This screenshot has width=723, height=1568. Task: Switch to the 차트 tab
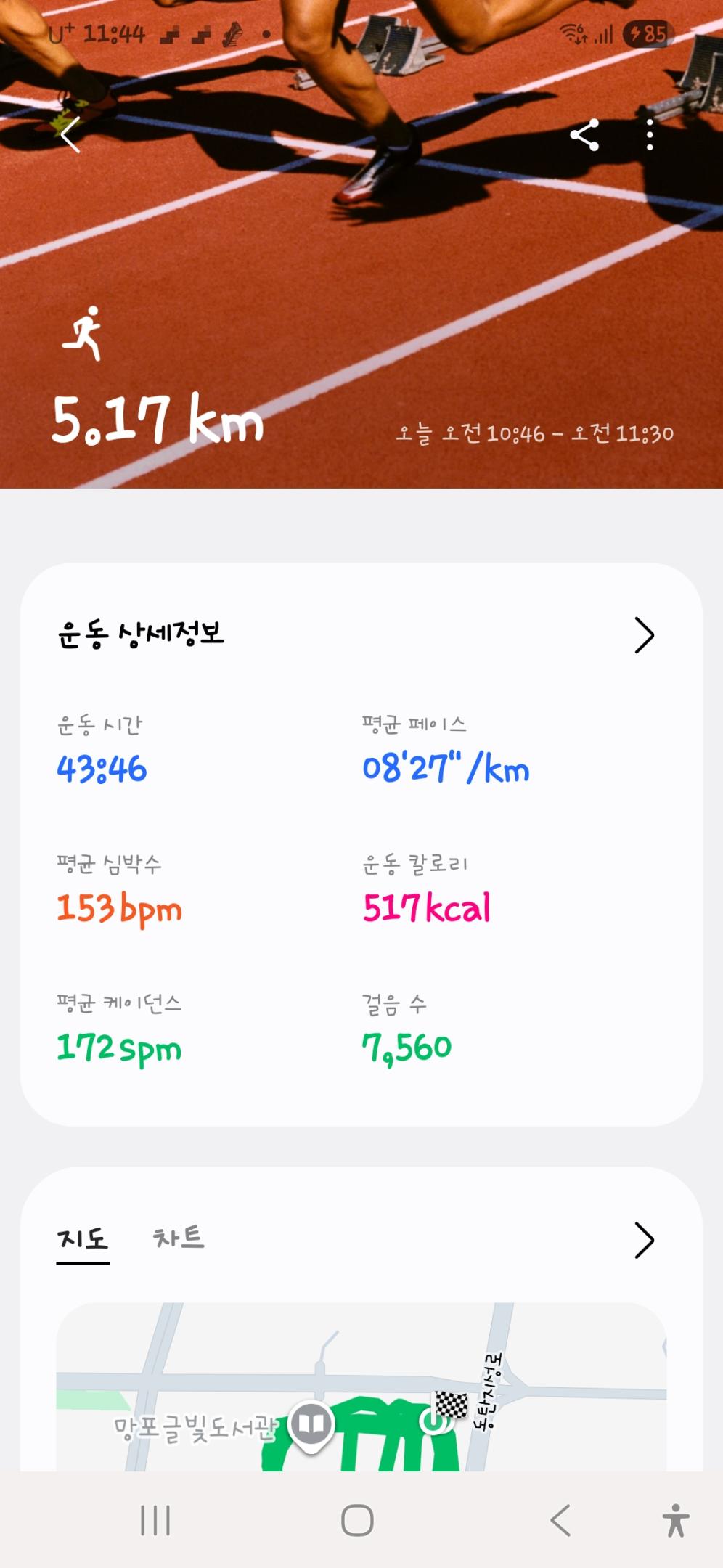pyautogui.click(x=179, y=1238)
